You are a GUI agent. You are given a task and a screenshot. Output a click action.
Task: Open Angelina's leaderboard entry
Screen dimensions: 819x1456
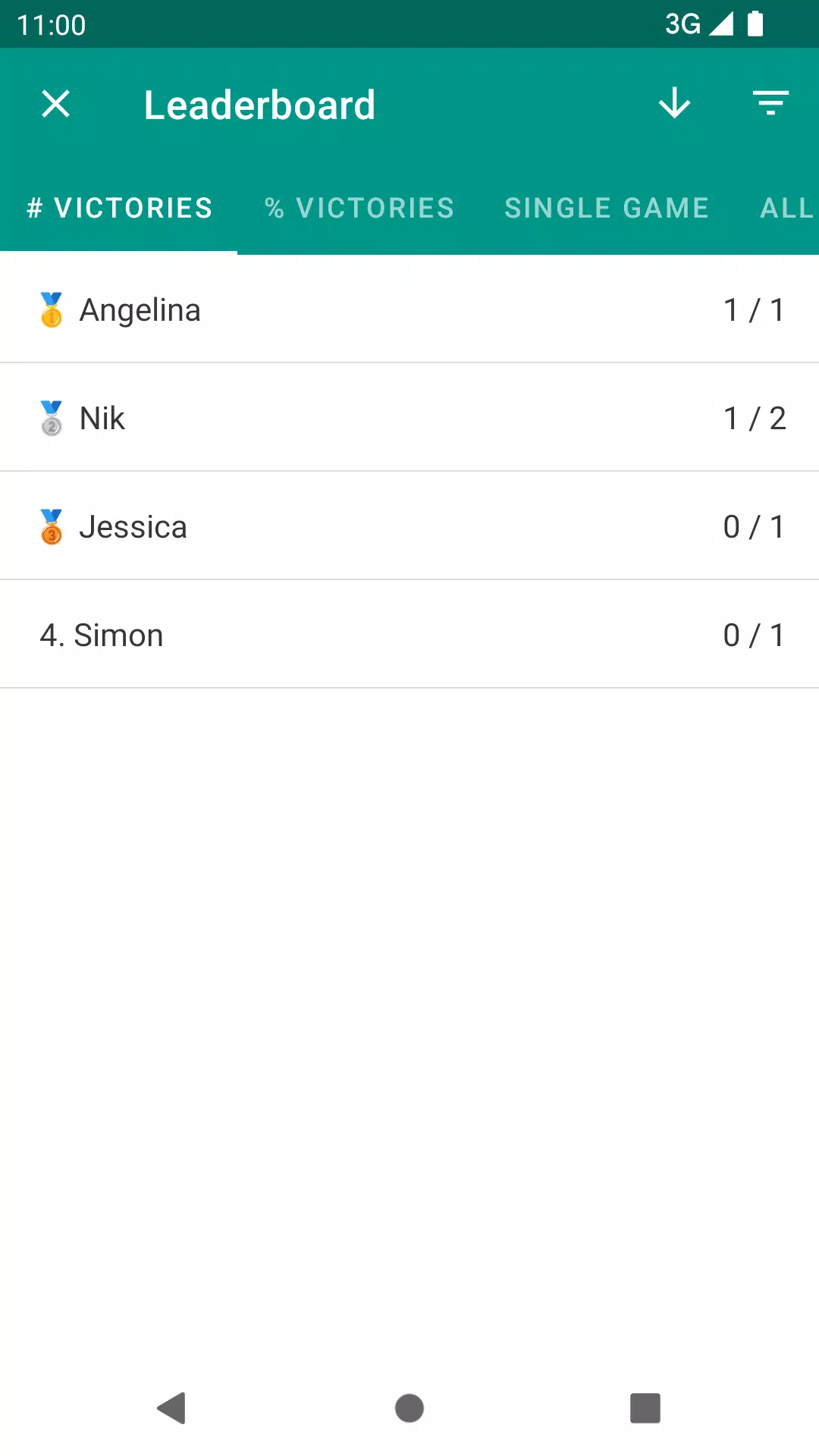pos(409,309)
